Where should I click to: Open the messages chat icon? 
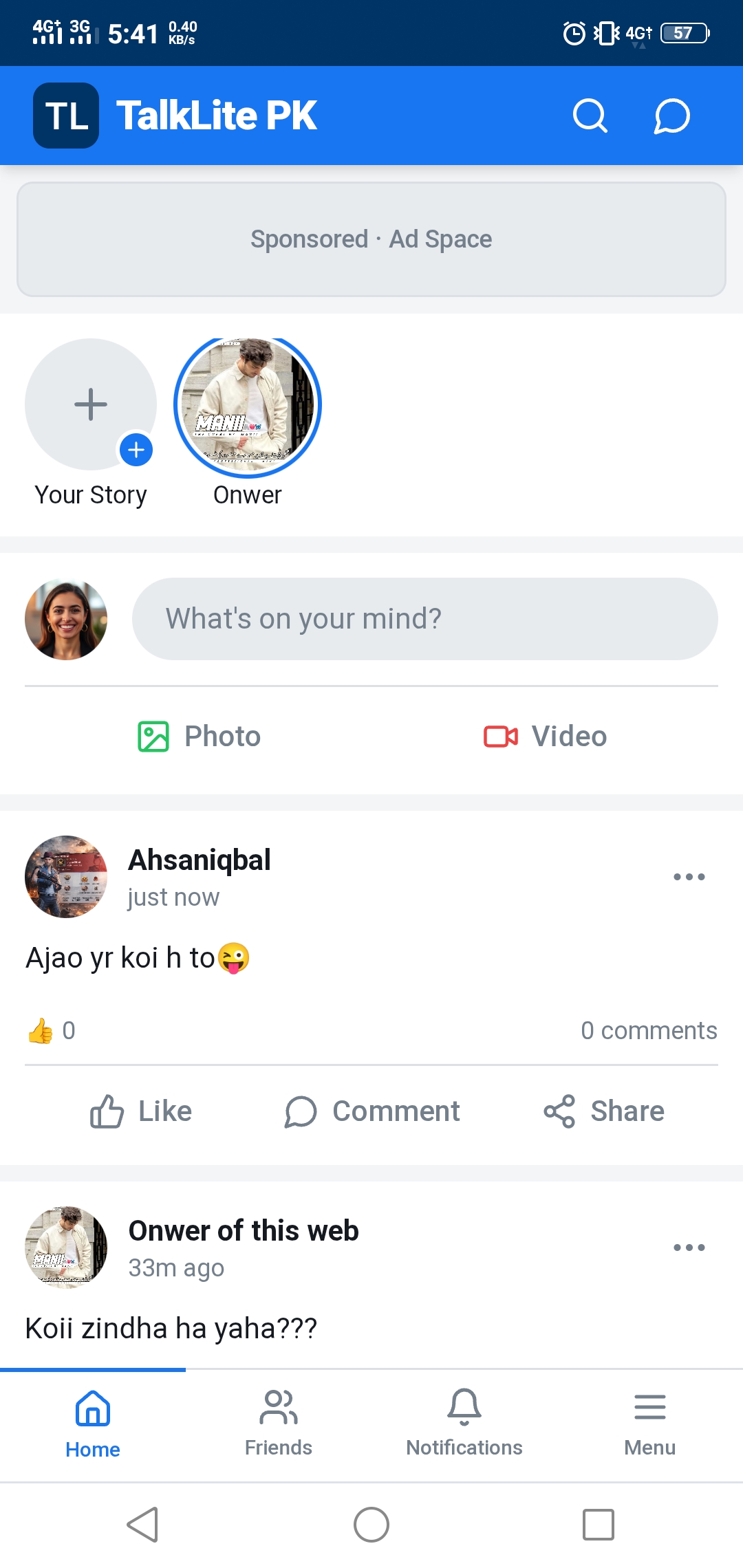tap(671, 116)
